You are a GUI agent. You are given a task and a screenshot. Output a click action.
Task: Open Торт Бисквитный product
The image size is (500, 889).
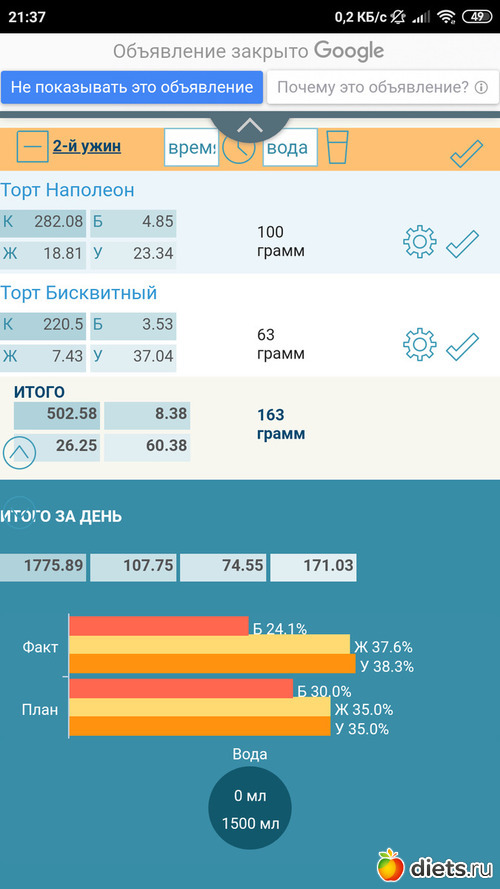coord(79,293)
